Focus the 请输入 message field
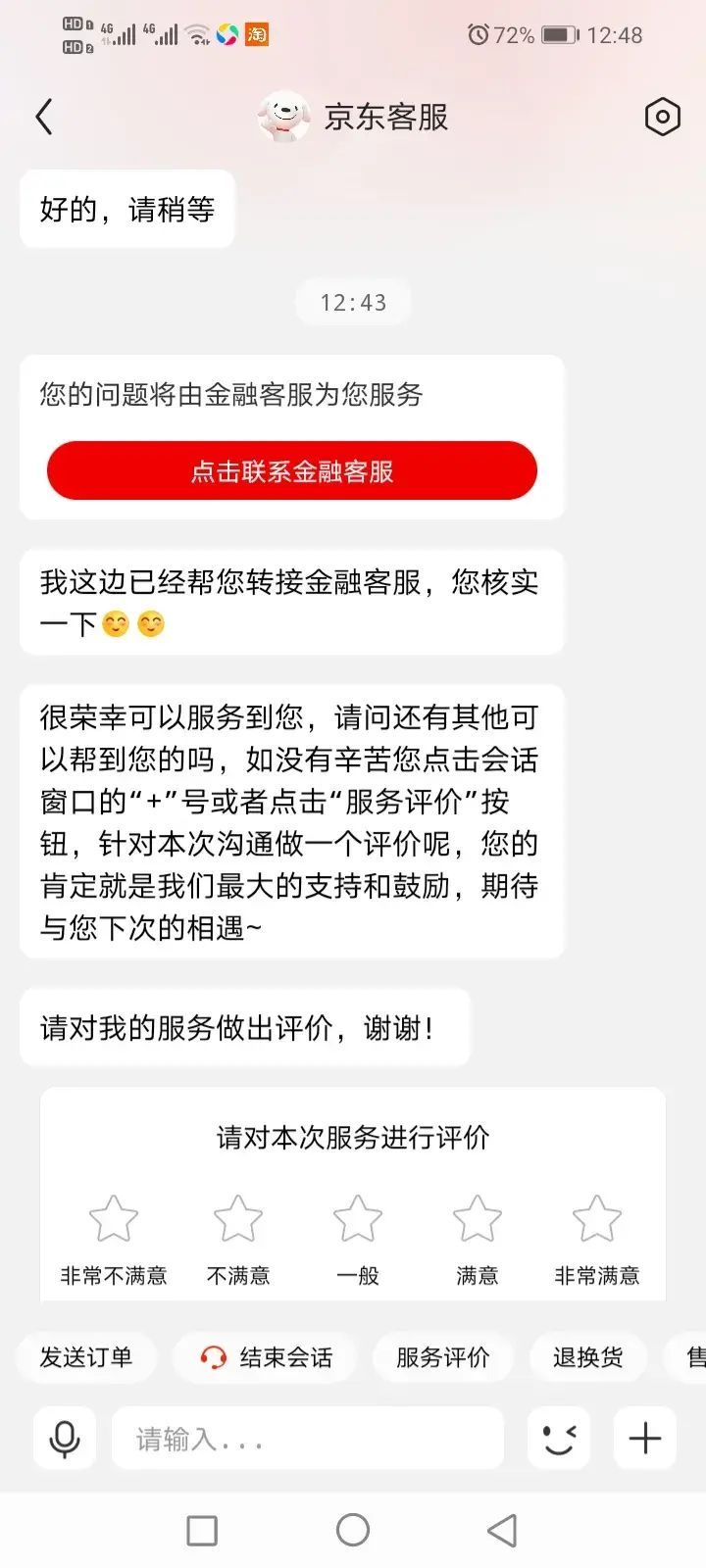The image size is (706, 1568). click(x=308, y=1439)
